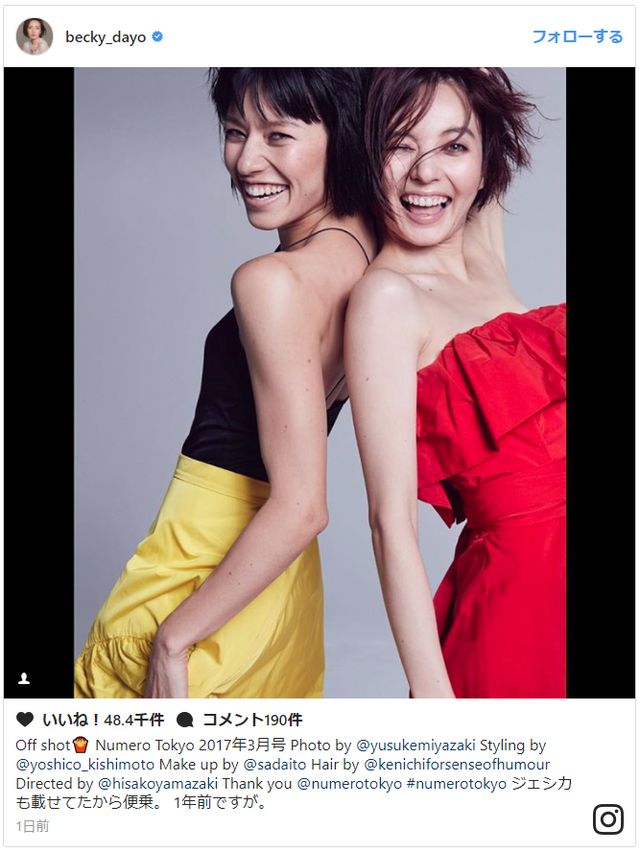Open the photo post in Instagram
Image resolution: width=640 pixels, height=852 pixels.
pos(320,380)
